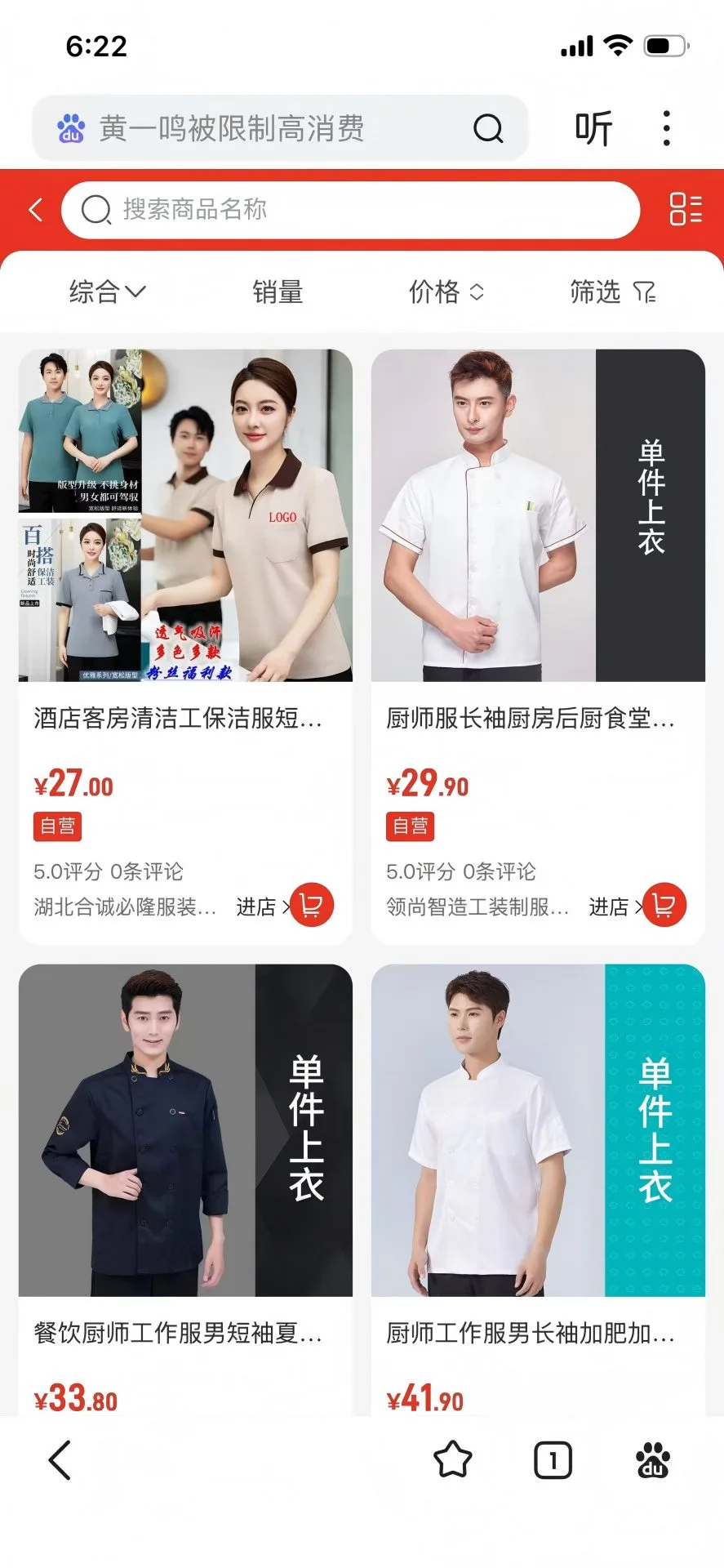
Task: Open the Baidu paw icon in the bottom bar
Action: point(651,1460)
